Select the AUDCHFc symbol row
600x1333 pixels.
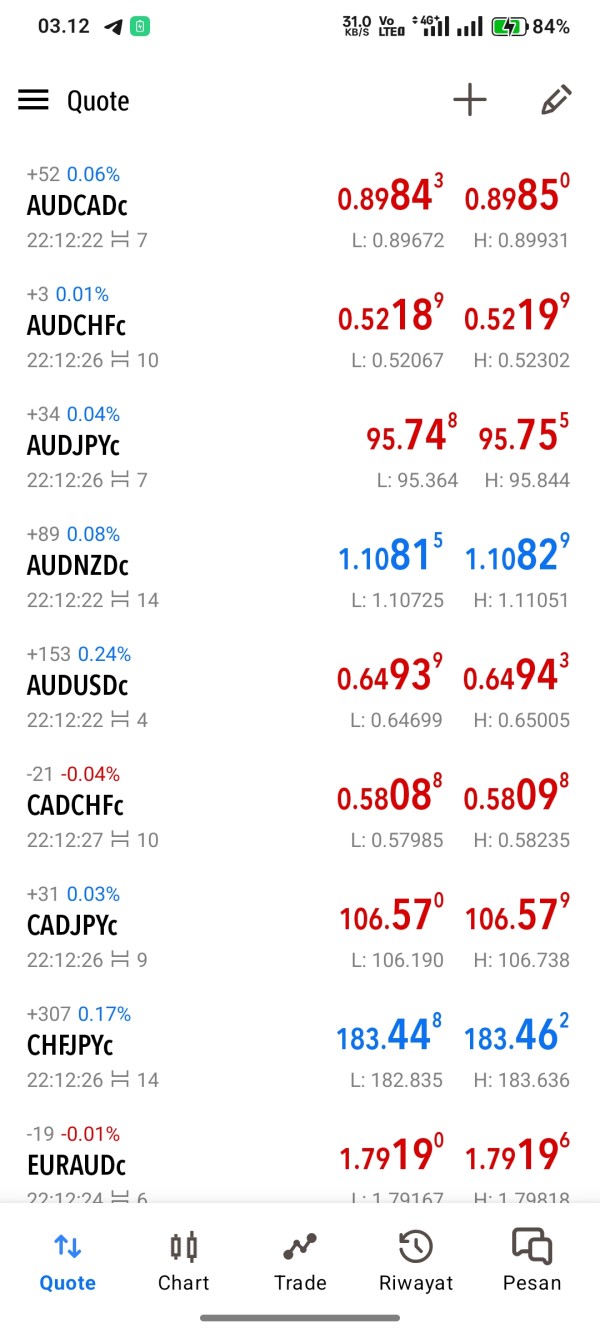(300, 326)
